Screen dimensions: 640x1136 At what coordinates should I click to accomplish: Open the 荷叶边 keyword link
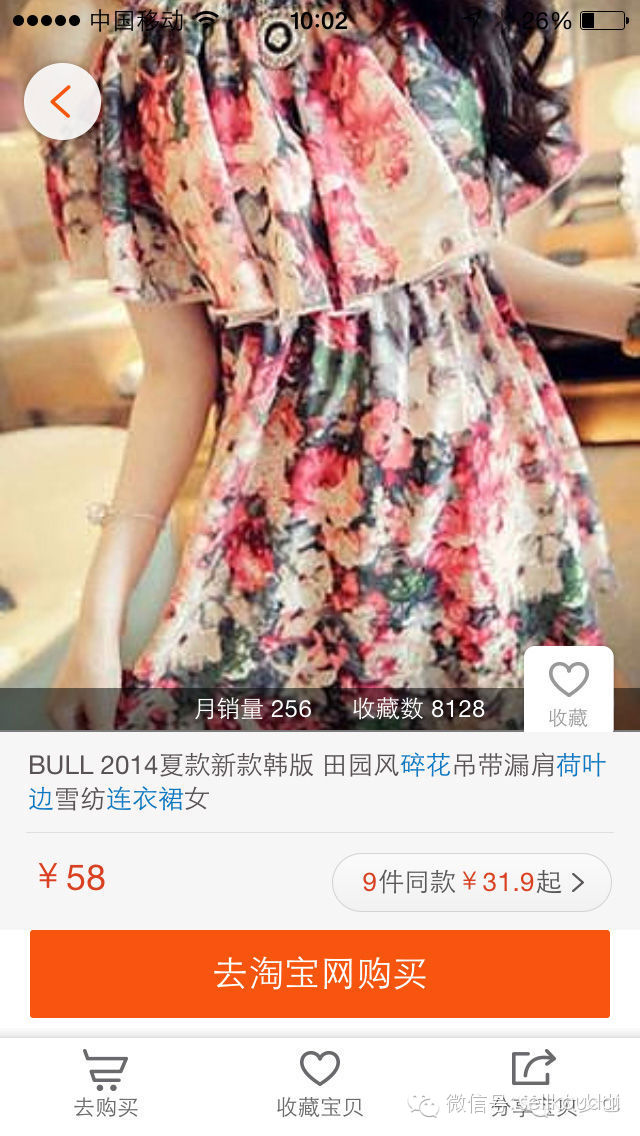pos(581,766)
